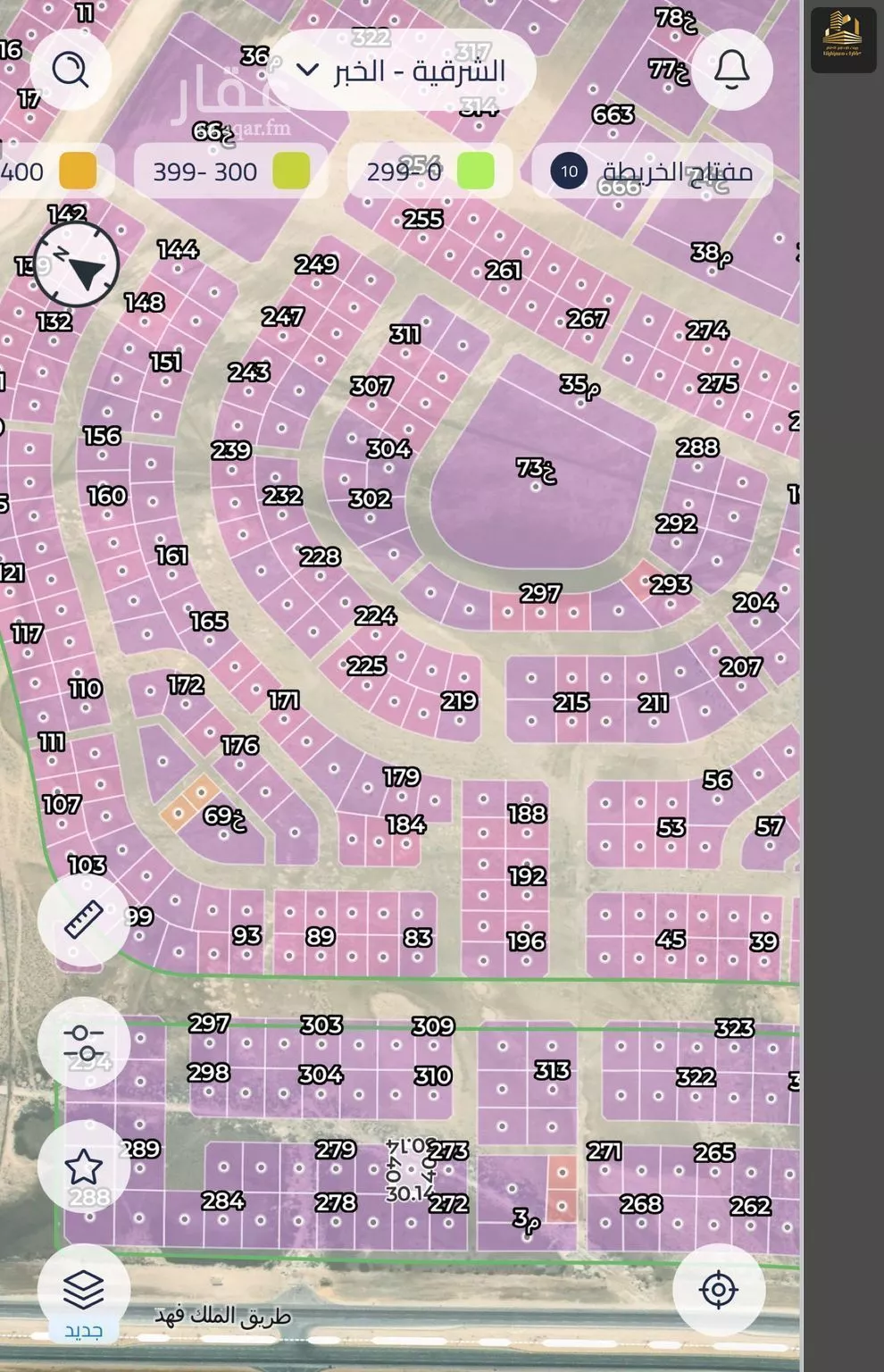Click the plot labeled خ73
Image resolution: width=884 pixels, height=1372 pixels.
536,469
